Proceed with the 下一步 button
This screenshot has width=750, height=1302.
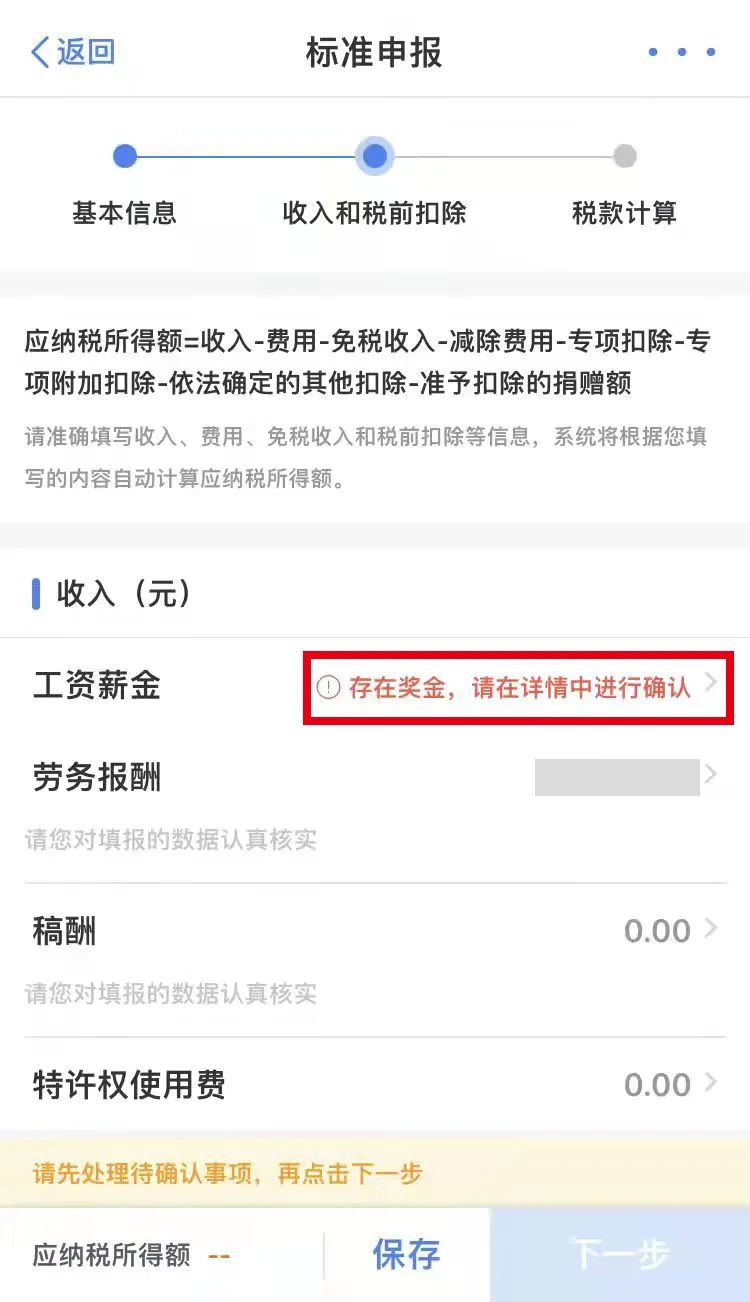coord(620,1254)
